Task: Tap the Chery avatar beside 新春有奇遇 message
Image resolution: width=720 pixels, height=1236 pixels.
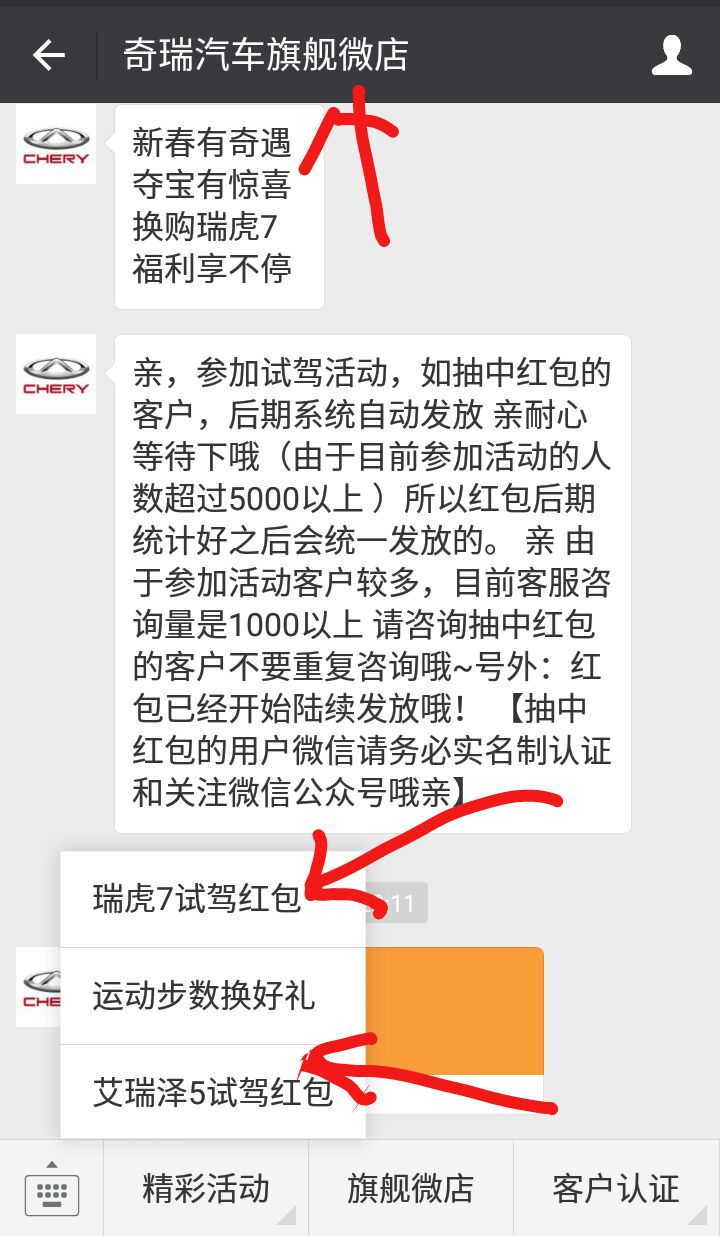Action: (x=56, y=145)
